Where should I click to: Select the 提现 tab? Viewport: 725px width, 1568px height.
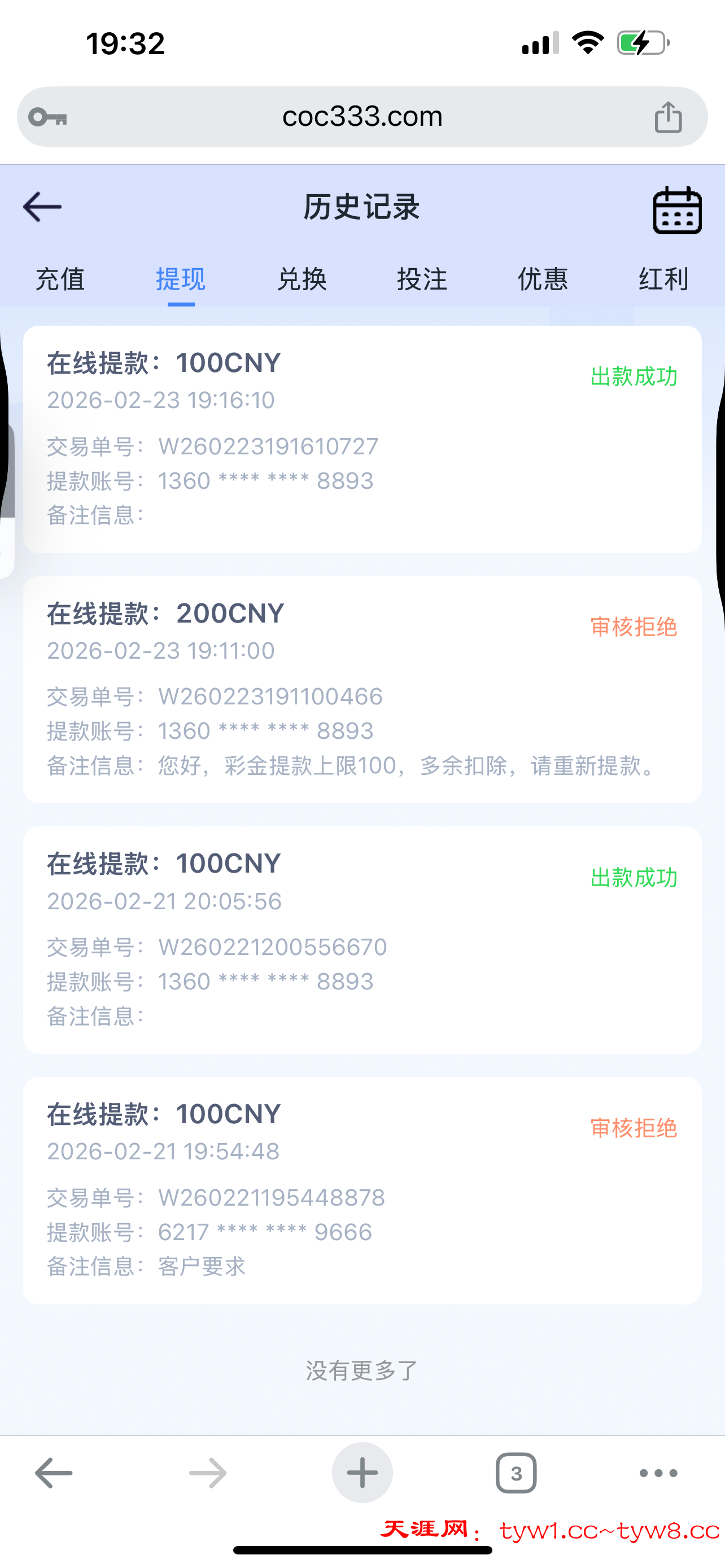pos(181,279)
